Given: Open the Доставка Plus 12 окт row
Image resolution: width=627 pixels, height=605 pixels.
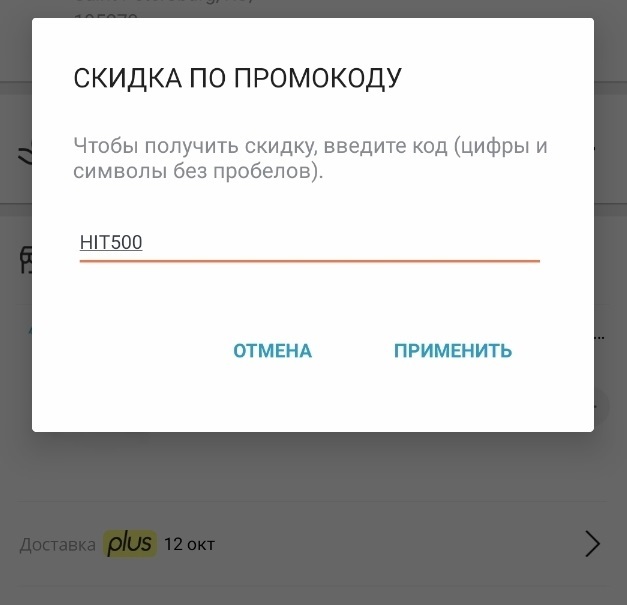Looking at the screenshot, I should [312, 544].
